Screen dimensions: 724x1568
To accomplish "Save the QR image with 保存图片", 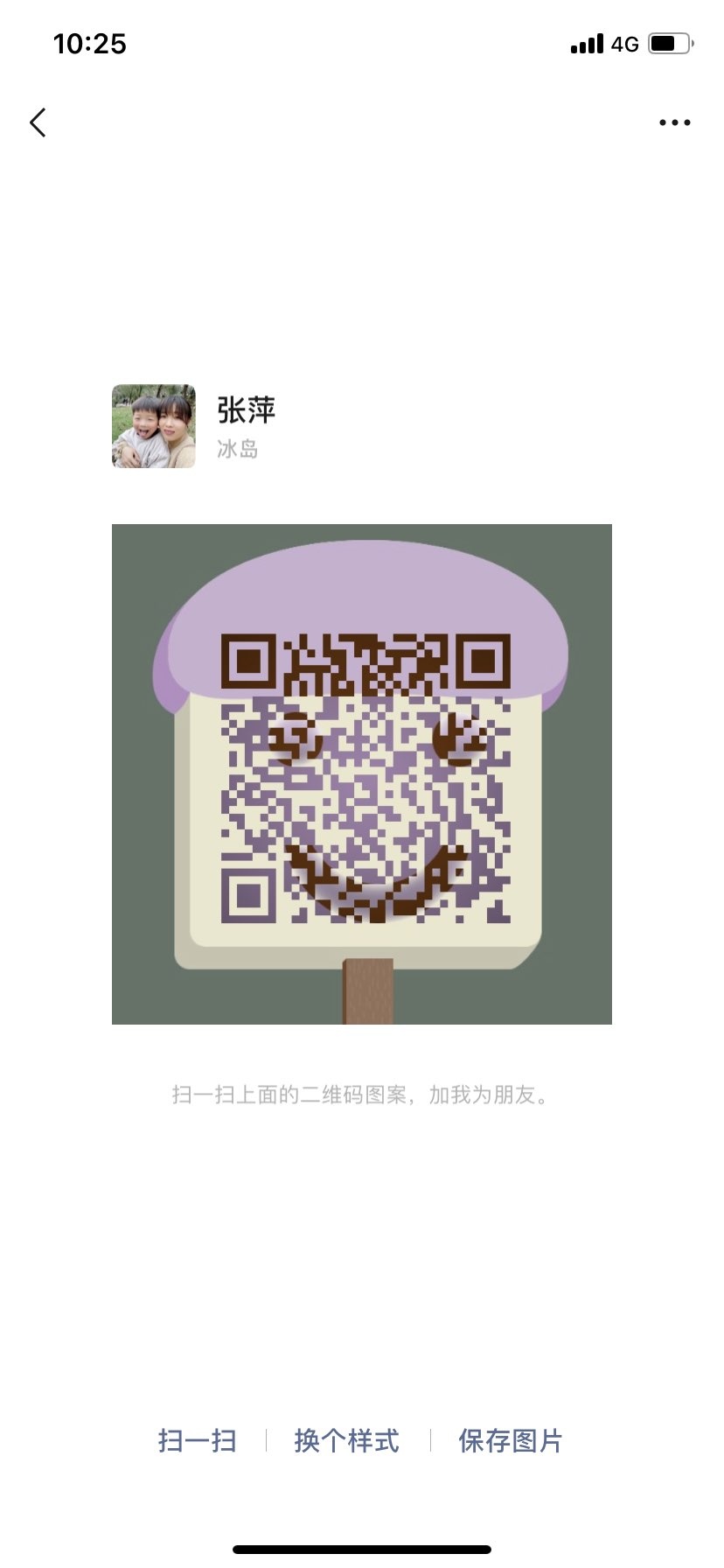I will (511, 1440).
